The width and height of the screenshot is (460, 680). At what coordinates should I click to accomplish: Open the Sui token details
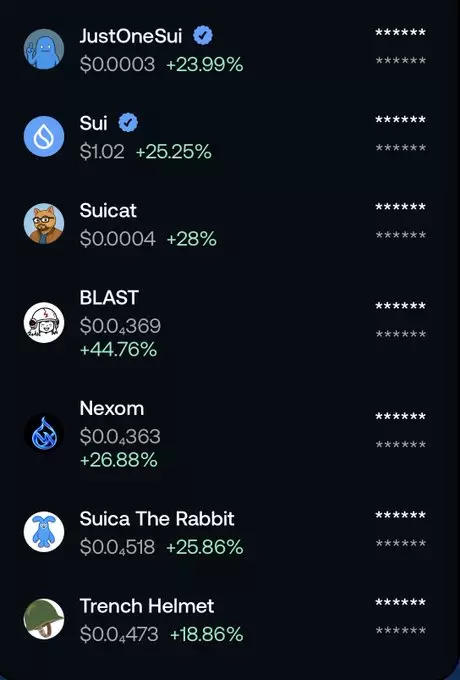(x=225, y=136)
